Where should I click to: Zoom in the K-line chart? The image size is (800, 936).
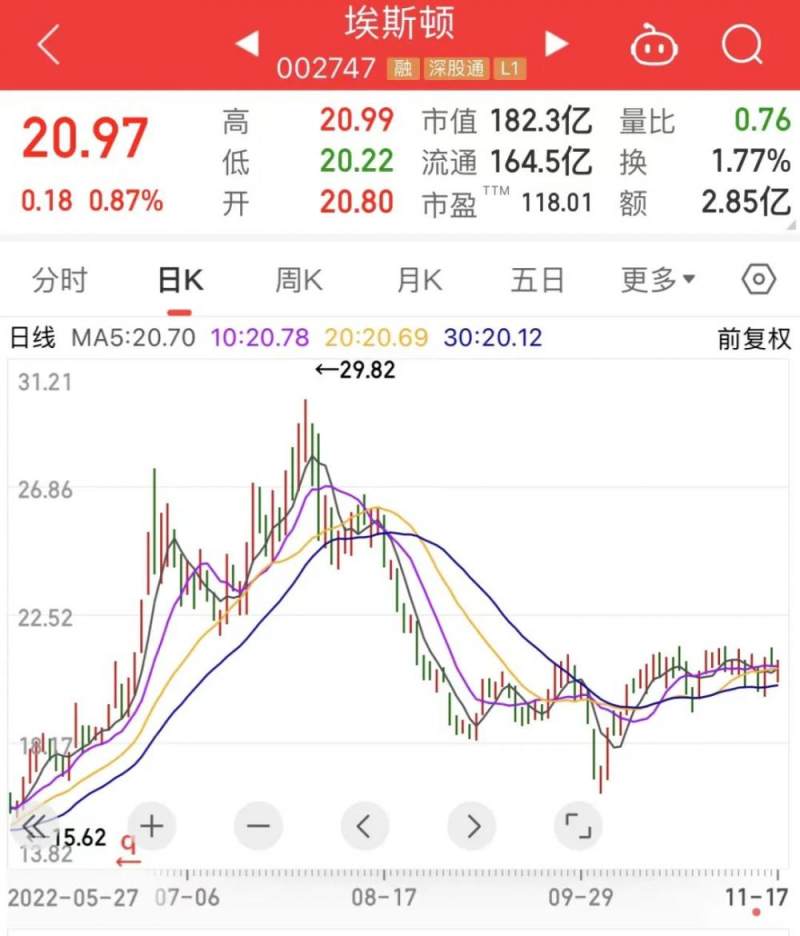coord(152,826)
